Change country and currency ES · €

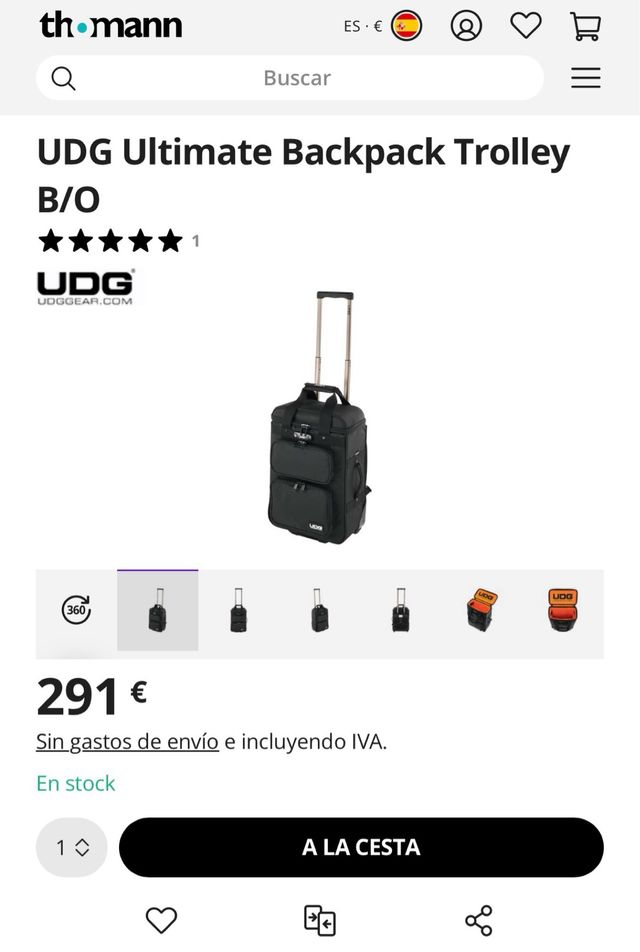[381, 26]
